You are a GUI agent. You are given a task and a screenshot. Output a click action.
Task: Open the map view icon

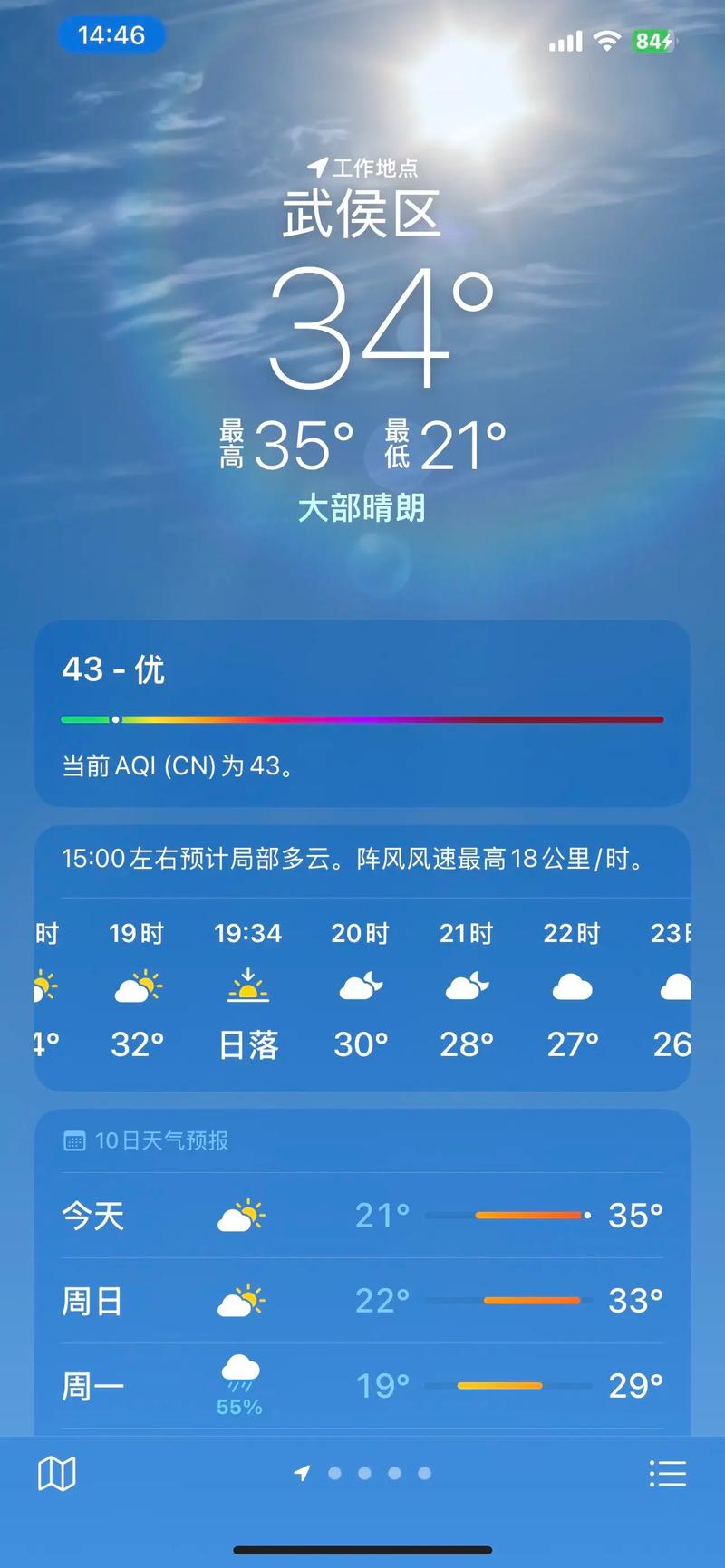pos(56,1473)
